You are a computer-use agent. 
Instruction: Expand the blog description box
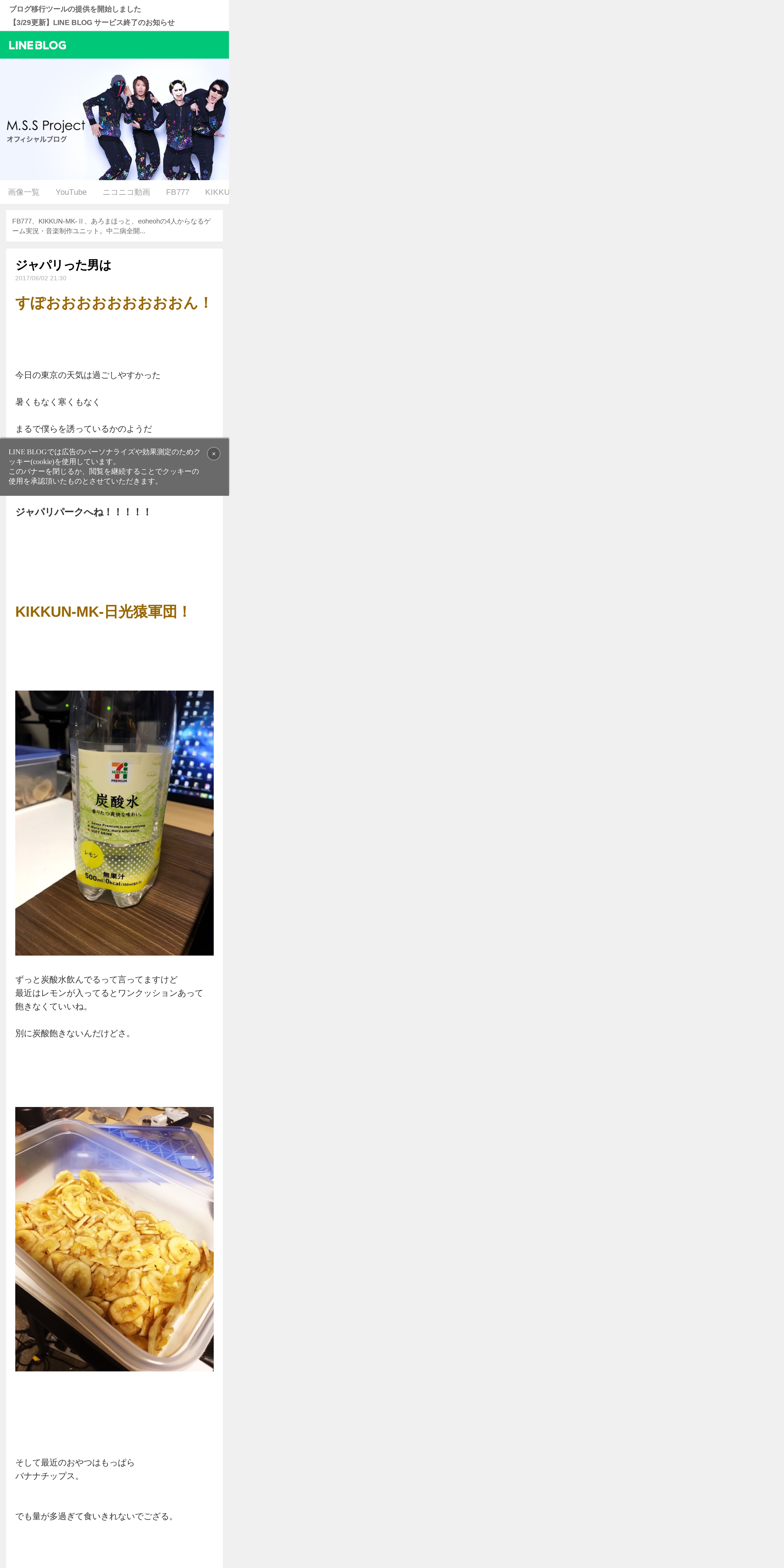(x=114, y=226)
